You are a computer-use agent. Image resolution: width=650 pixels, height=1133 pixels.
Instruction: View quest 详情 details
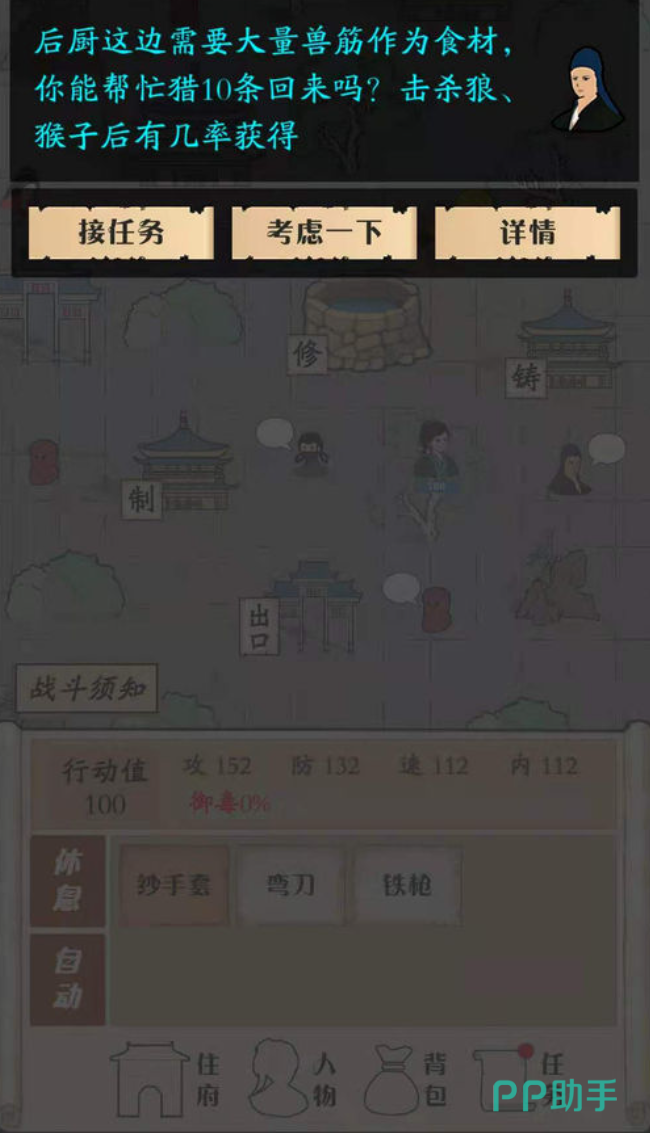click(527, 232)
